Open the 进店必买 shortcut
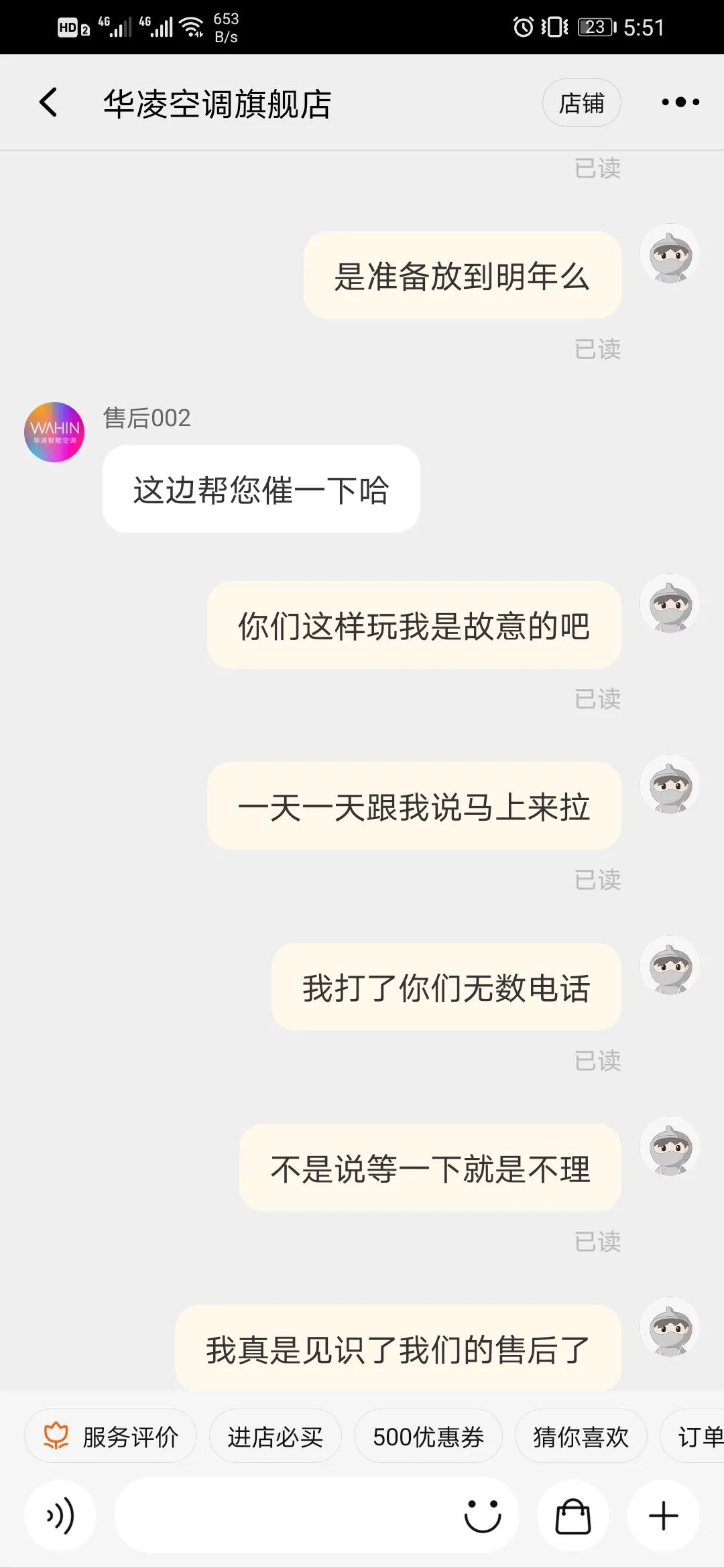The image size is (724, 1568). point(275,1435)
